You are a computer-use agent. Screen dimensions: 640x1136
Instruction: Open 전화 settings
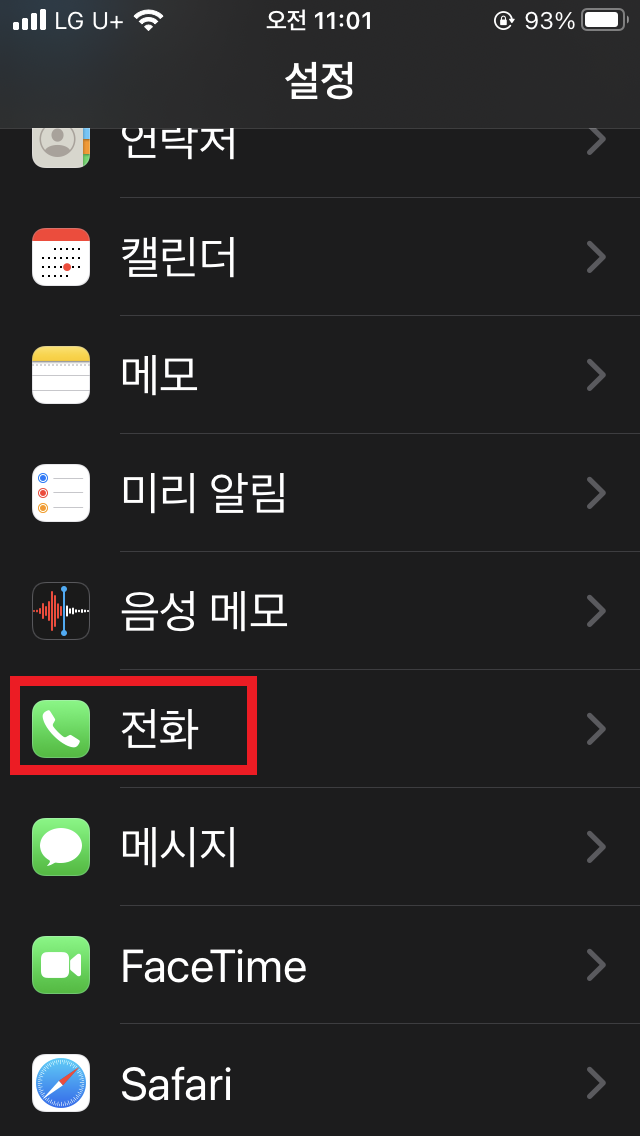click(320, 729)
